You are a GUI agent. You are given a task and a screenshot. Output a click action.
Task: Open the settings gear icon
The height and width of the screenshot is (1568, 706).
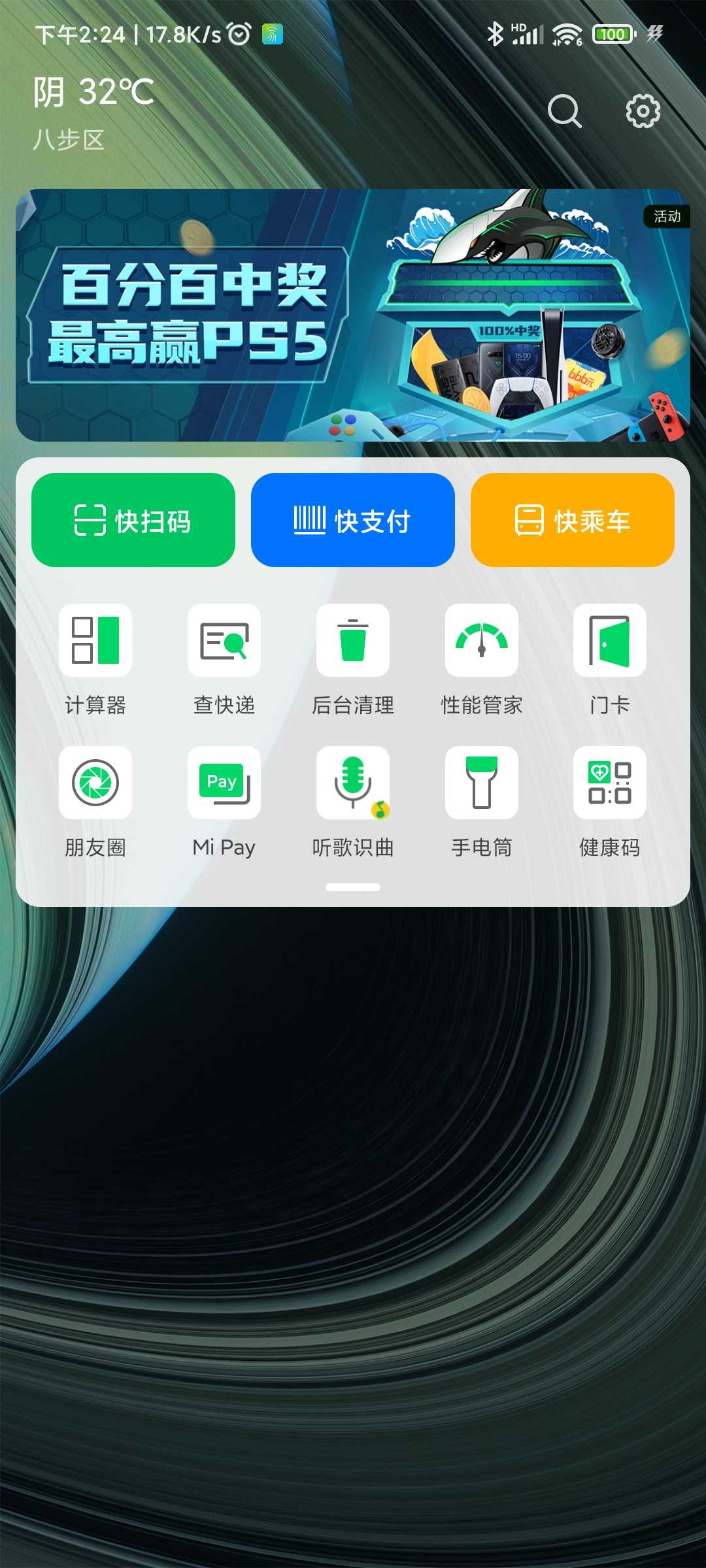coord(643,111)
